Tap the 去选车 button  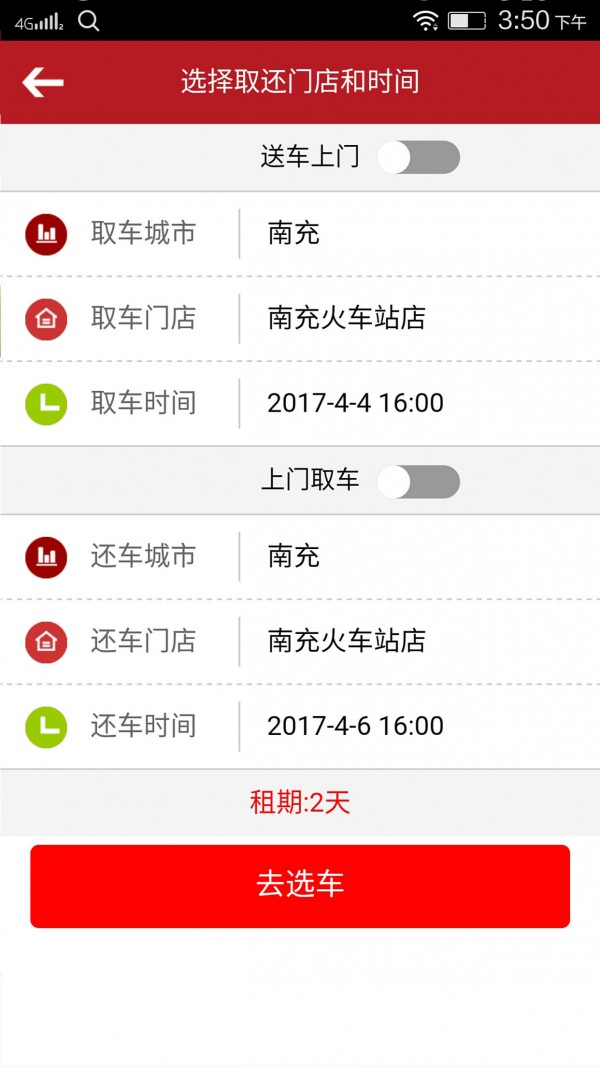point(300,885)
